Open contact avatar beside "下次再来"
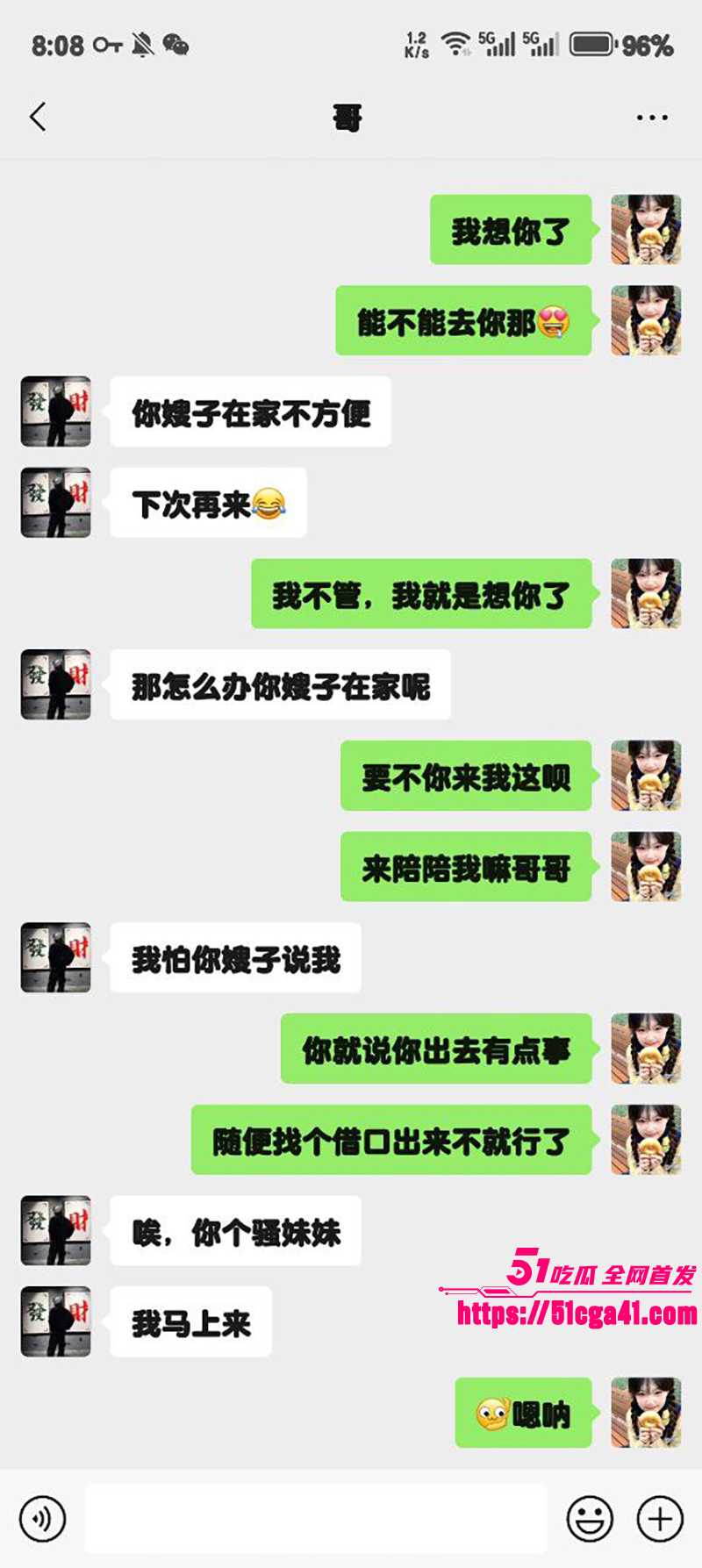 pyautogui.click(x=56, y=502)
